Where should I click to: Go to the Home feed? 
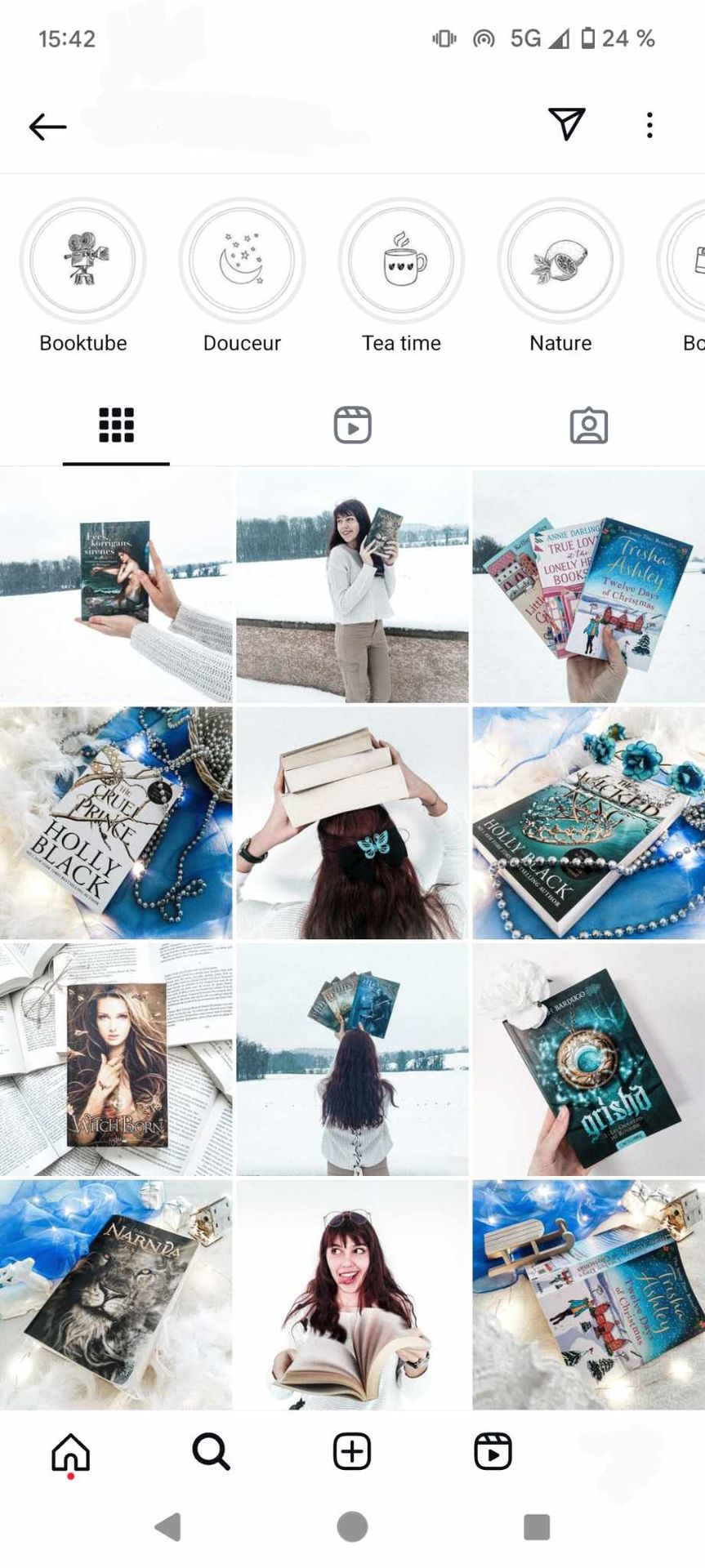click(x=71, y=1452)
